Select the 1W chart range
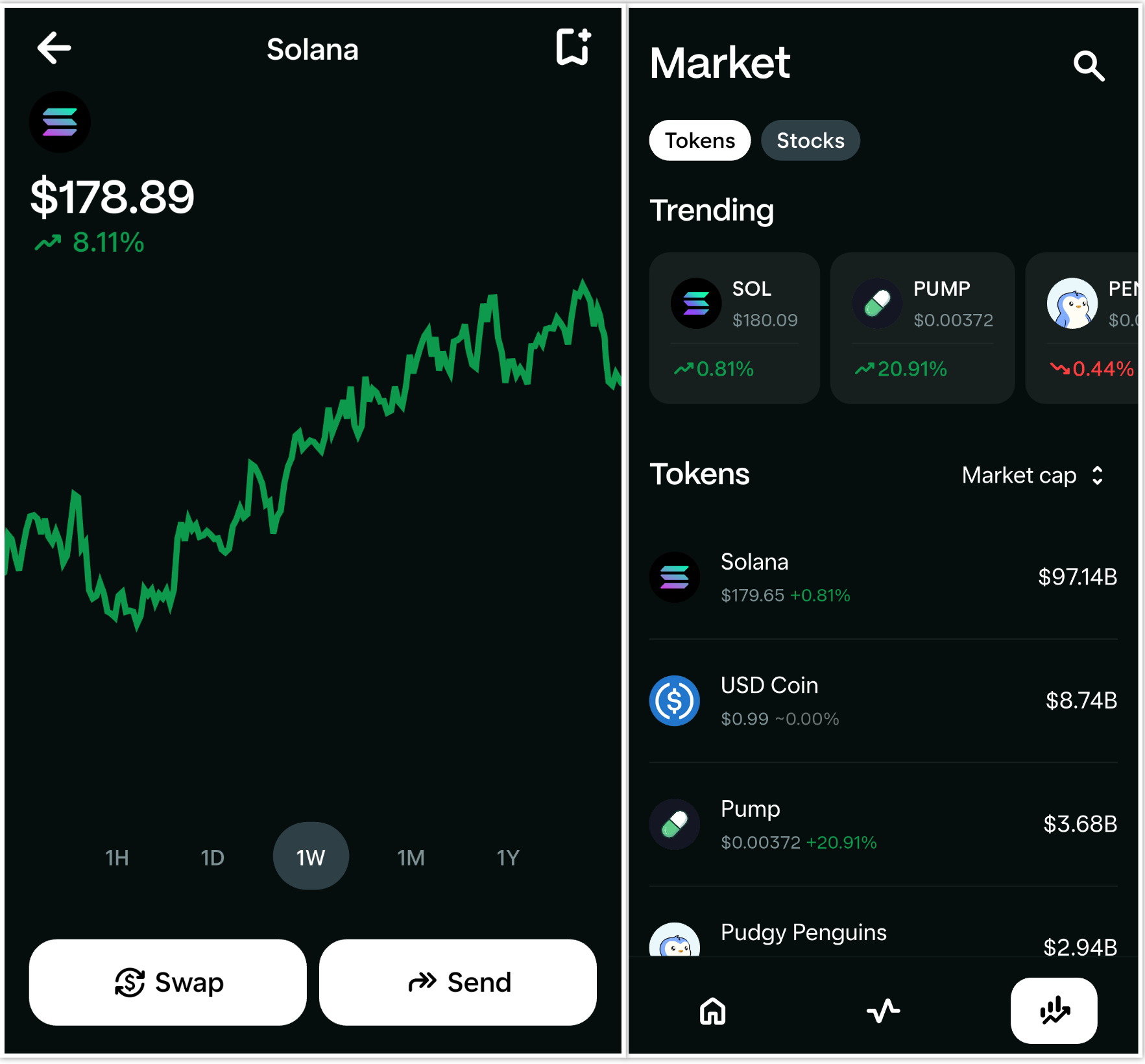This screenshot has height=1064, width=1145. point(311,858)
